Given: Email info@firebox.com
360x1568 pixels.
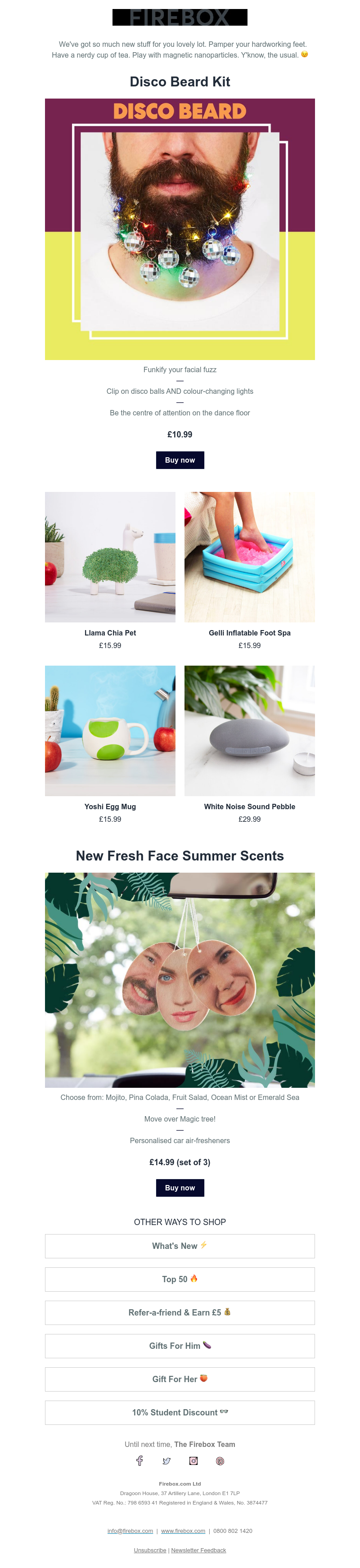Looking at the screenshot, I should point(130,1531).
